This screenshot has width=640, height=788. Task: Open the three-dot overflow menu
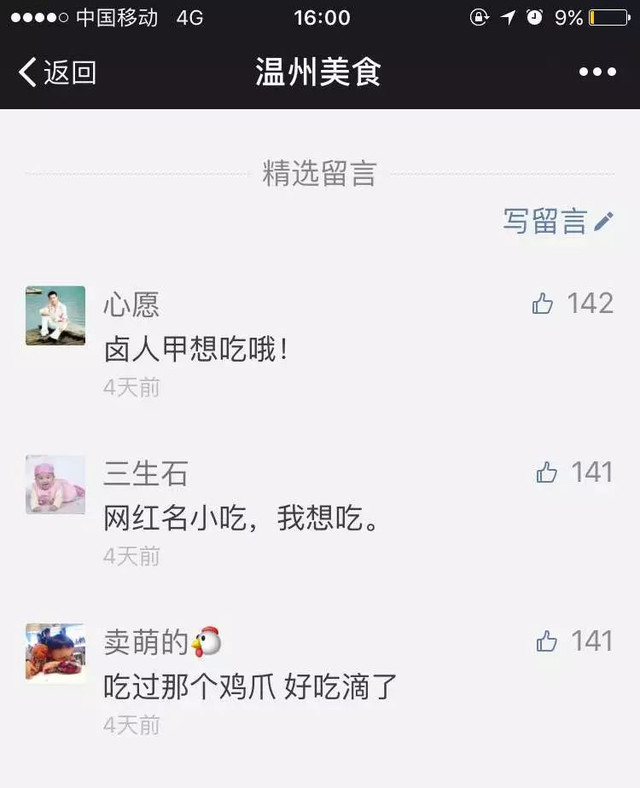click(597, 72)
